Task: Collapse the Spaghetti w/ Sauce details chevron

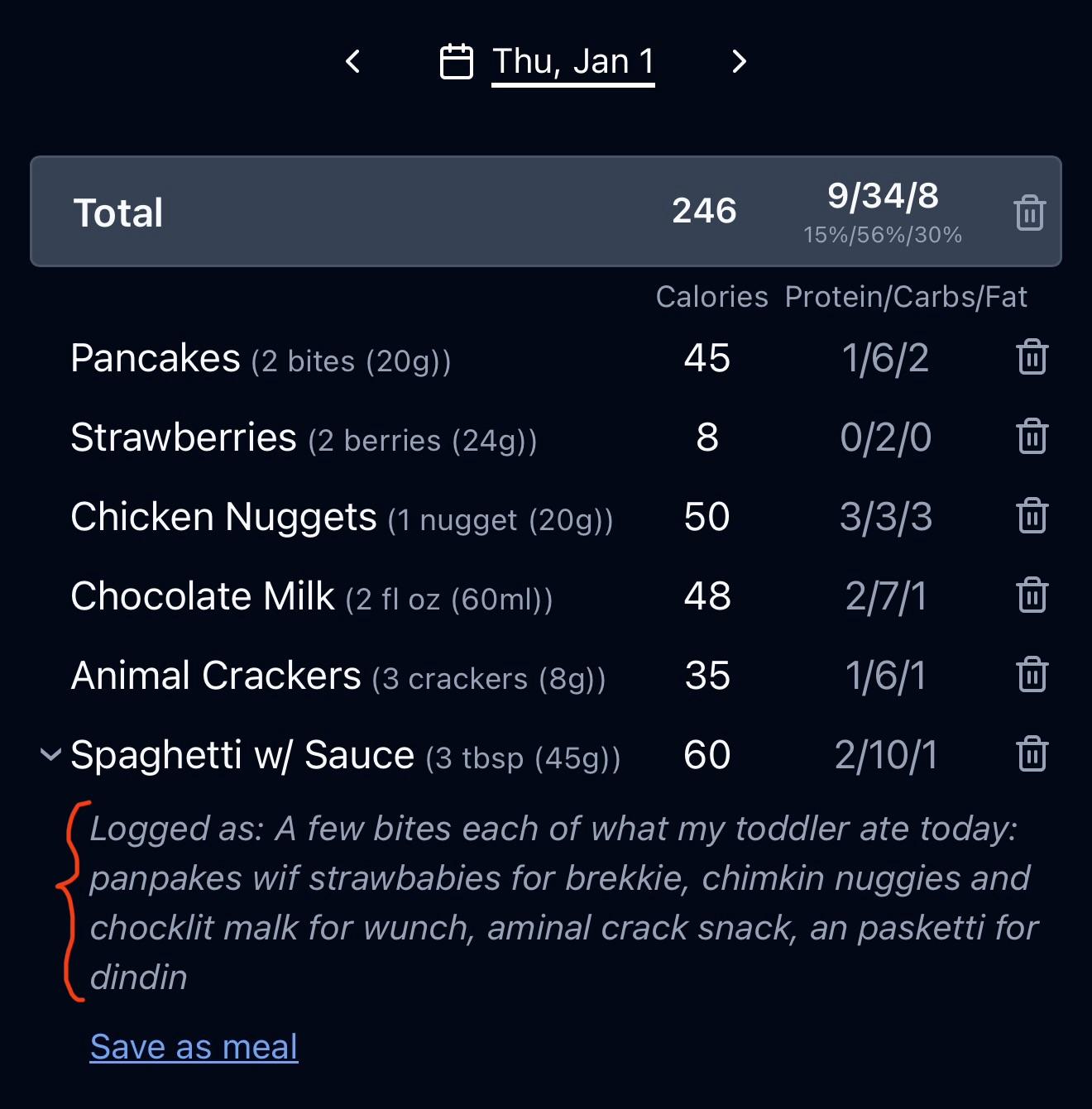Action: [x=50, y=755]
